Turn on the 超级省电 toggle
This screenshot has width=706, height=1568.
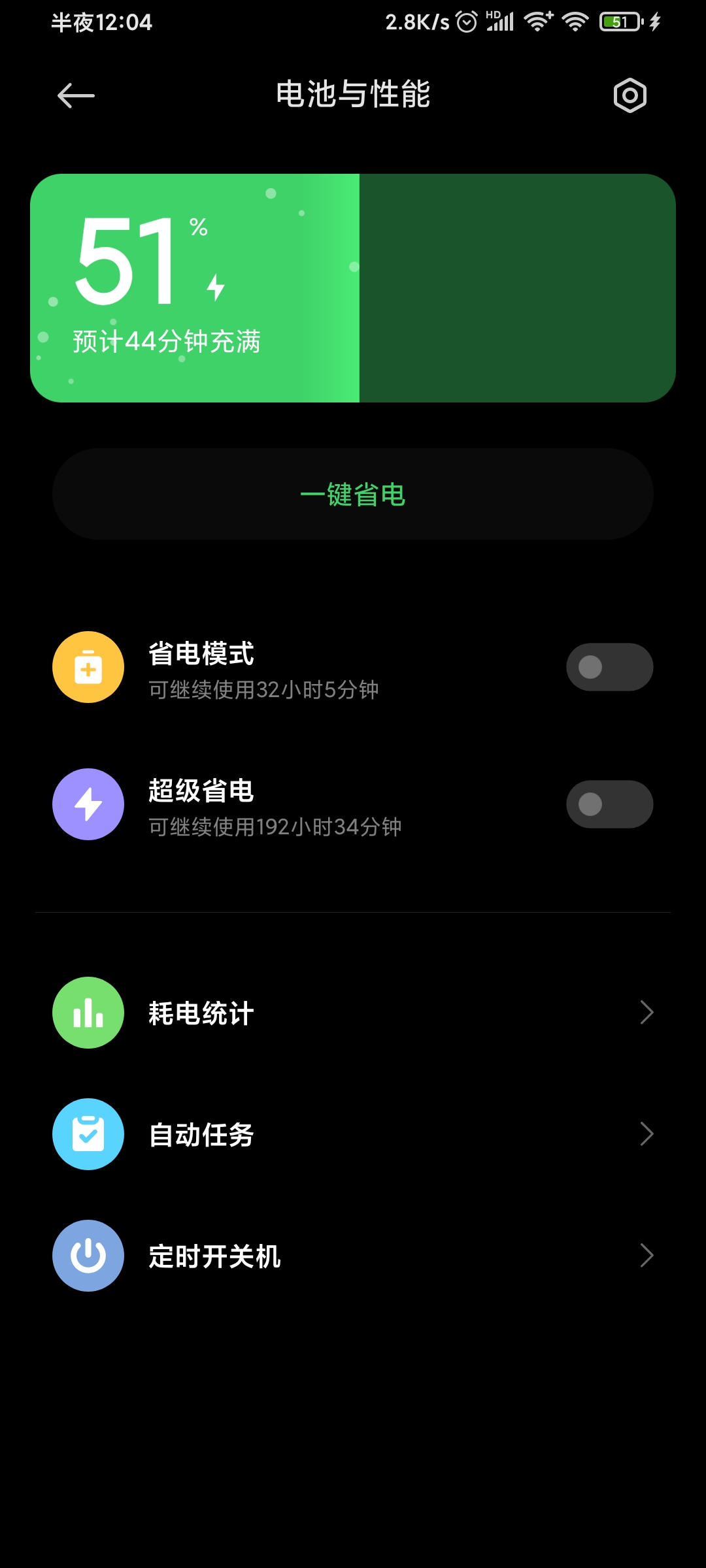[609, 804]
